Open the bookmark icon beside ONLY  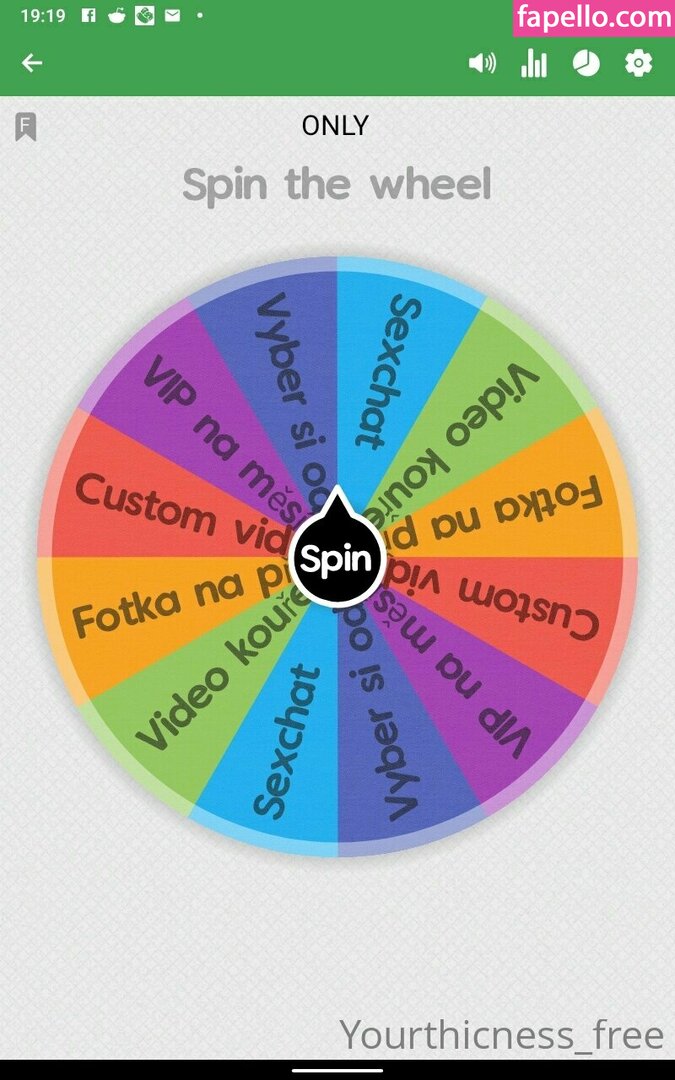[x=26, y=127]
